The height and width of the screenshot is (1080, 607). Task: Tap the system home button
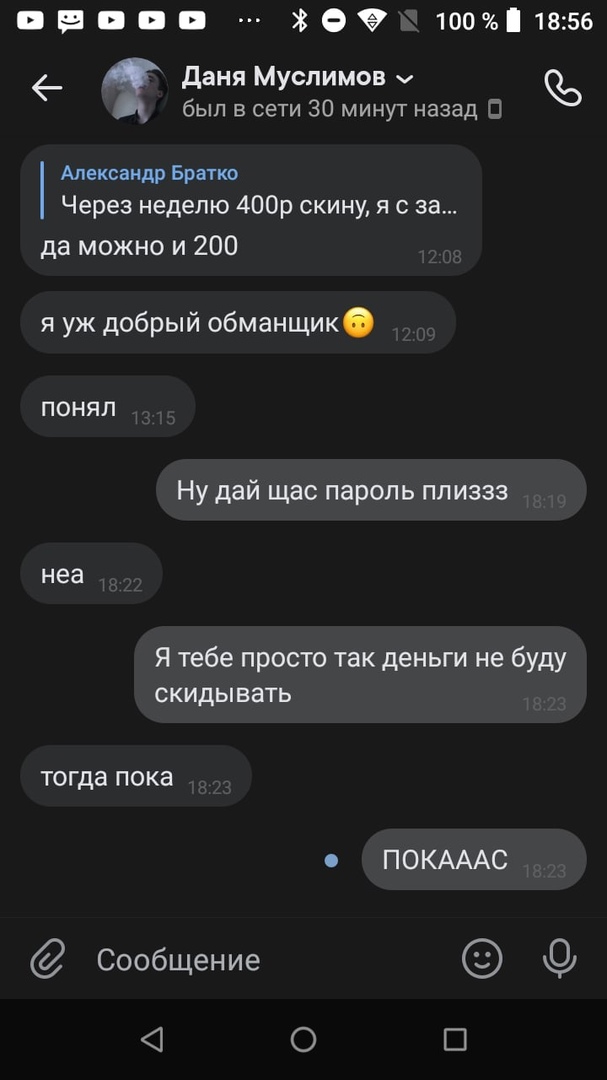(x=303, y=1040)
